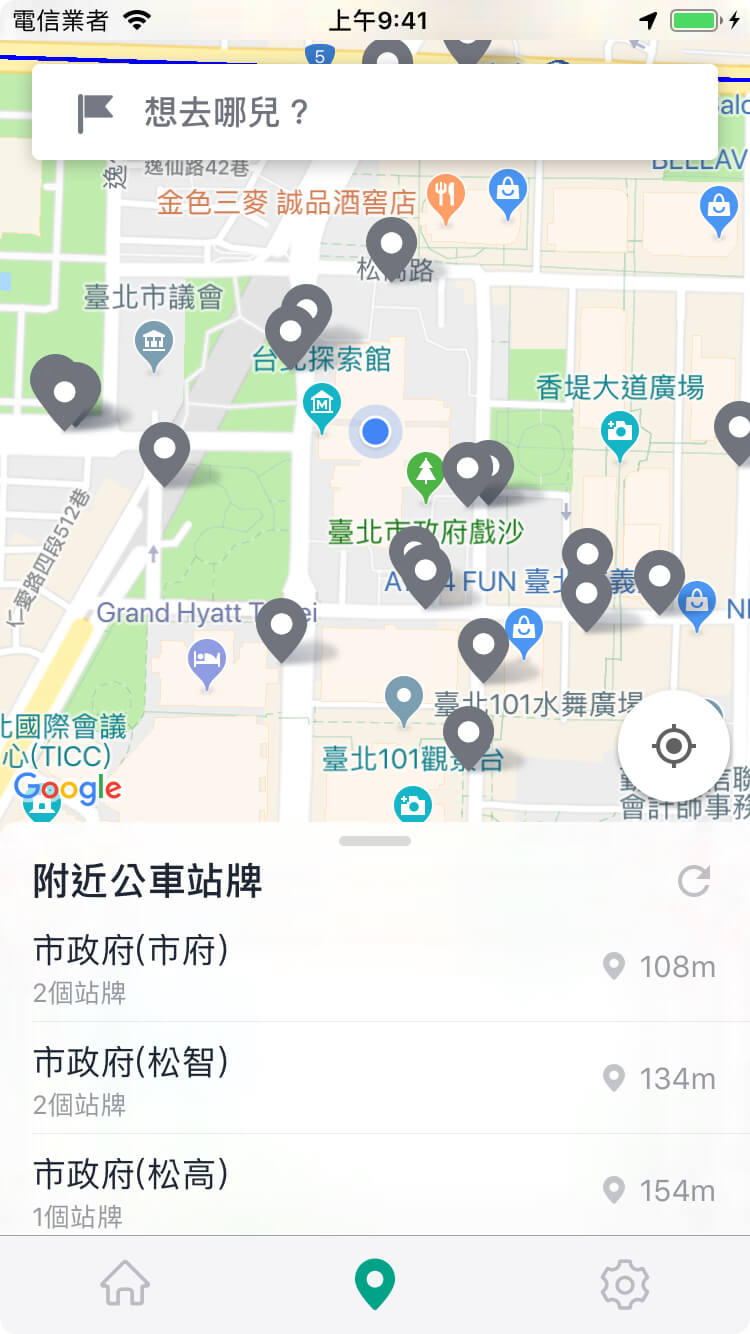Image resolution: width=750 pixels, height=1334 pixels.
Task: Open the 市政府(市府) bus stop row
Action: (375, 967)
